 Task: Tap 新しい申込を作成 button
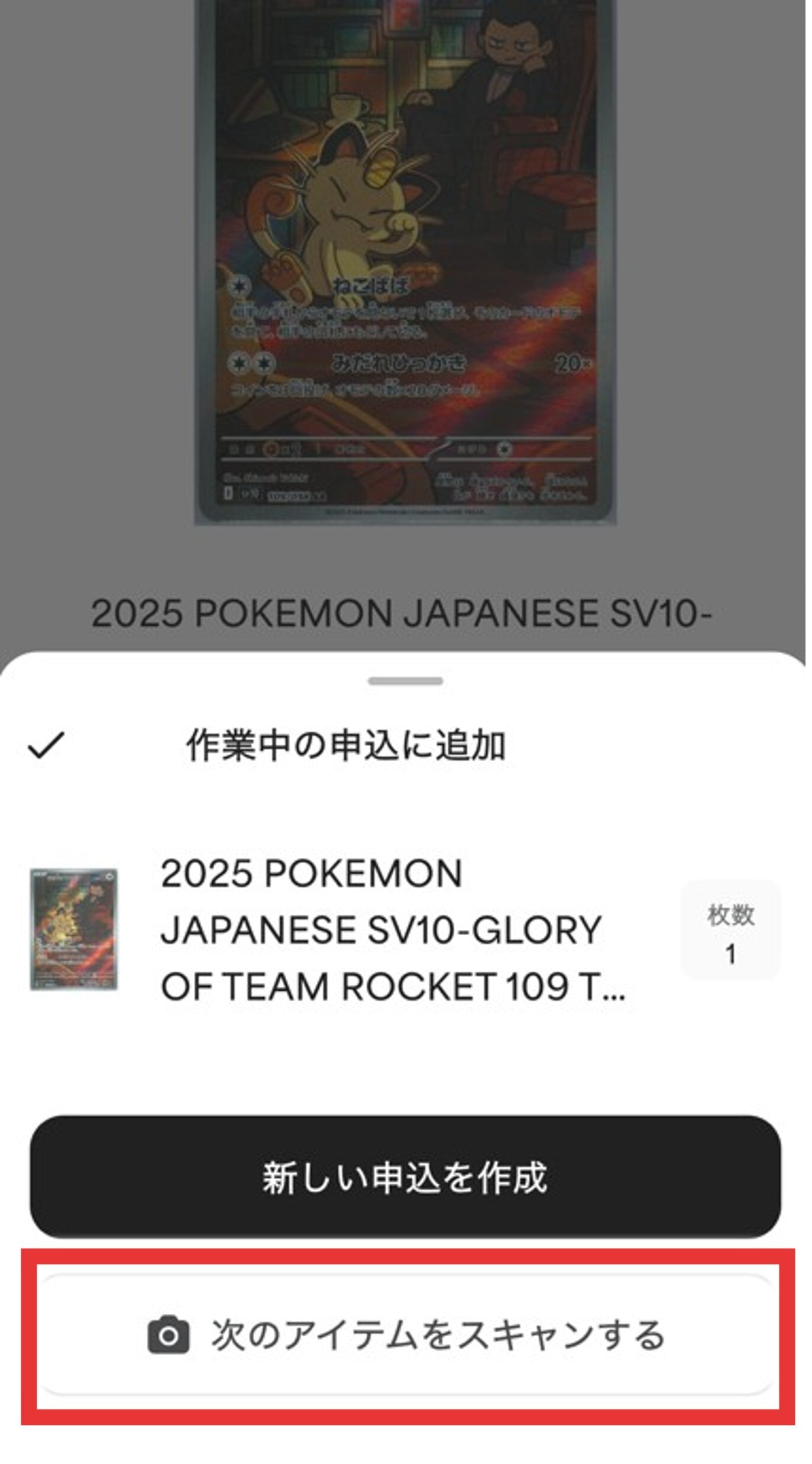(405, 1177)
